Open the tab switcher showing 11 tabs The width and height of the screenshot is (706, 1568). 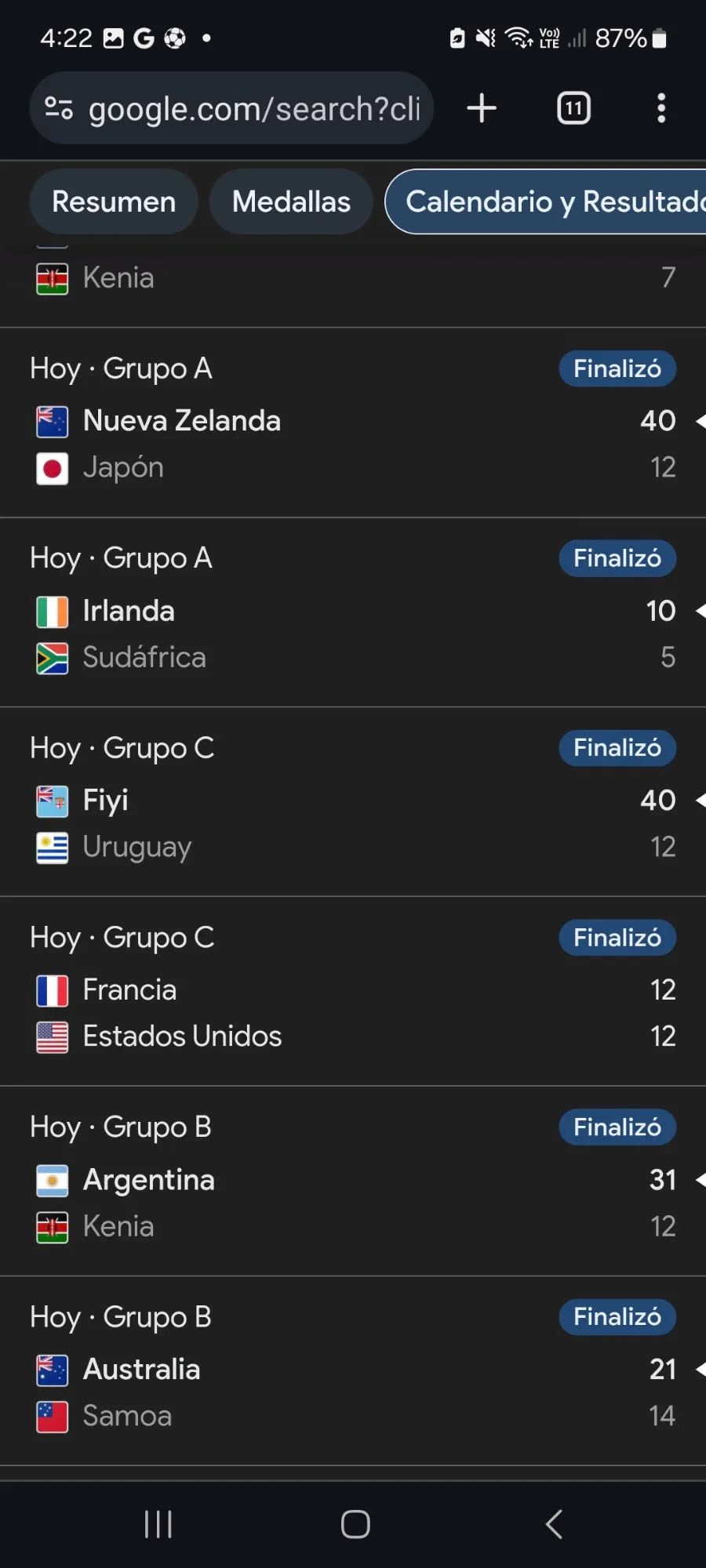pyautogui.click(x=573, y=108)
